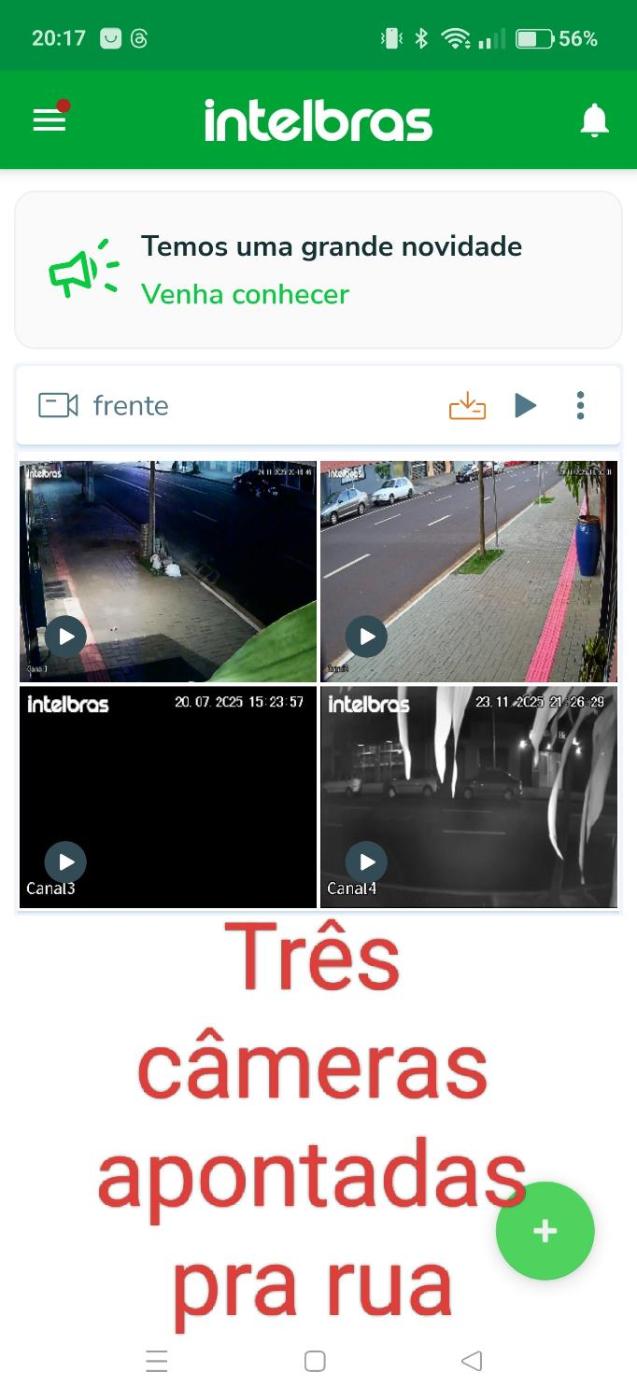Image resolution: width=637 pixels, height=1400 pixels.
Task: Open the 'Temos uma grande novidade' banner
Action: coord(318,270)
